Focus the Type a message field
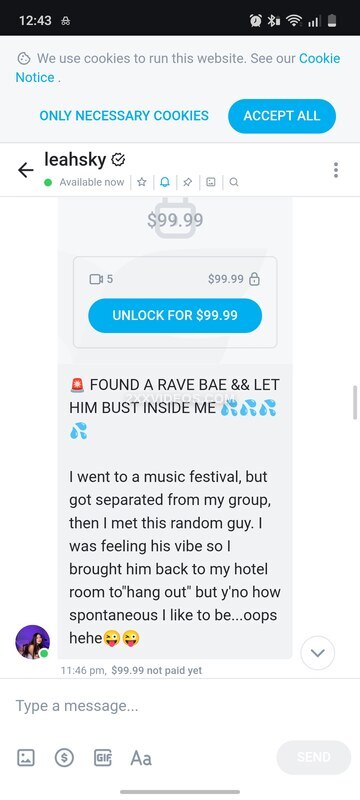Screen dimensions: 360x800 tap(180, 706)
